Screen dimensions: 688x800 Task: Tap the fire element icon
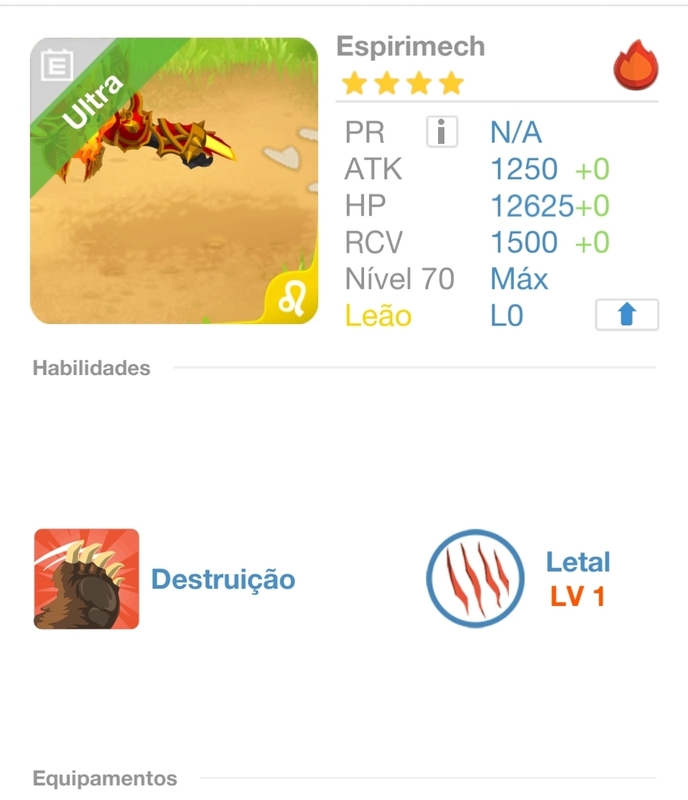(x=634, y=67)
